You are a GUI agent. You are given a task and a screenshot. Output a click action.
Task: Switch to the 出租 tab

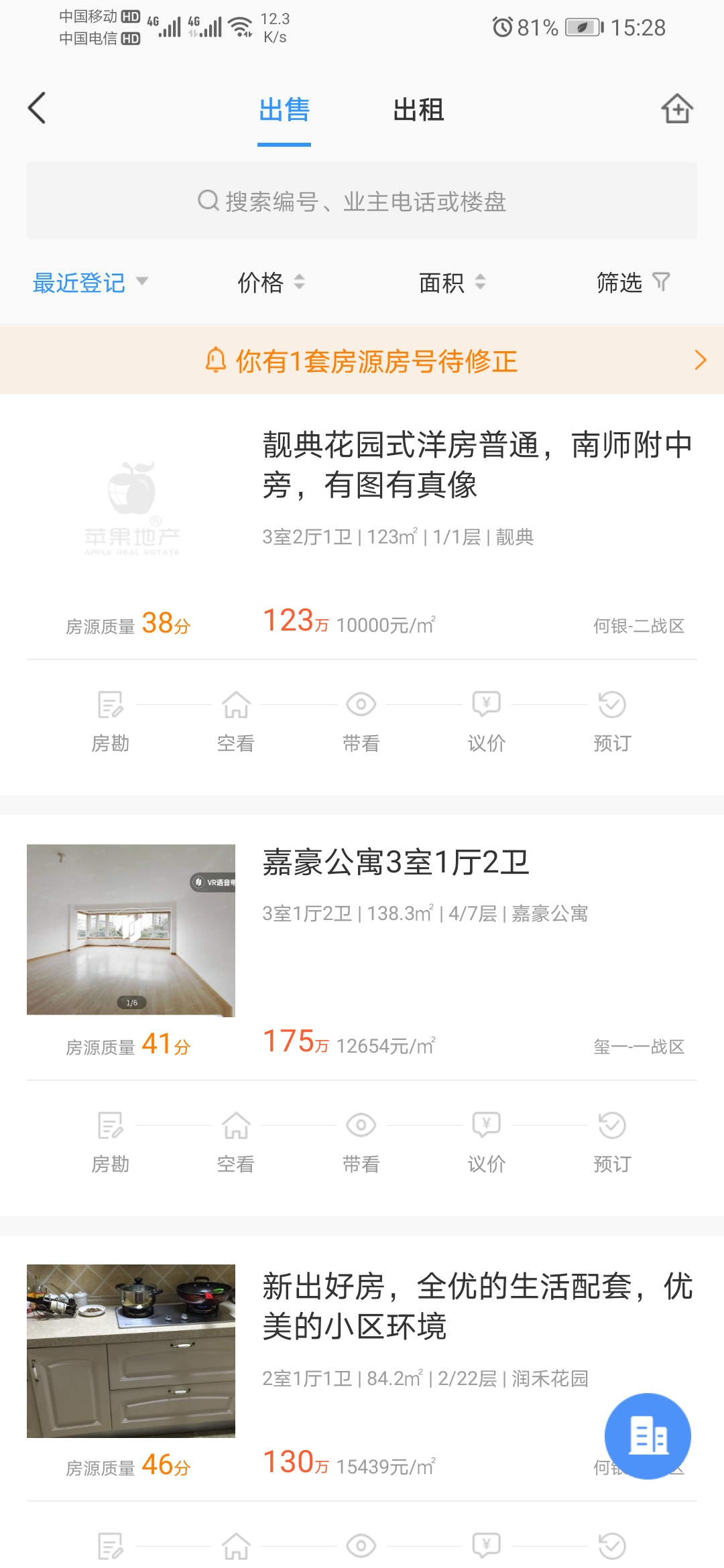tap(418, 110)
